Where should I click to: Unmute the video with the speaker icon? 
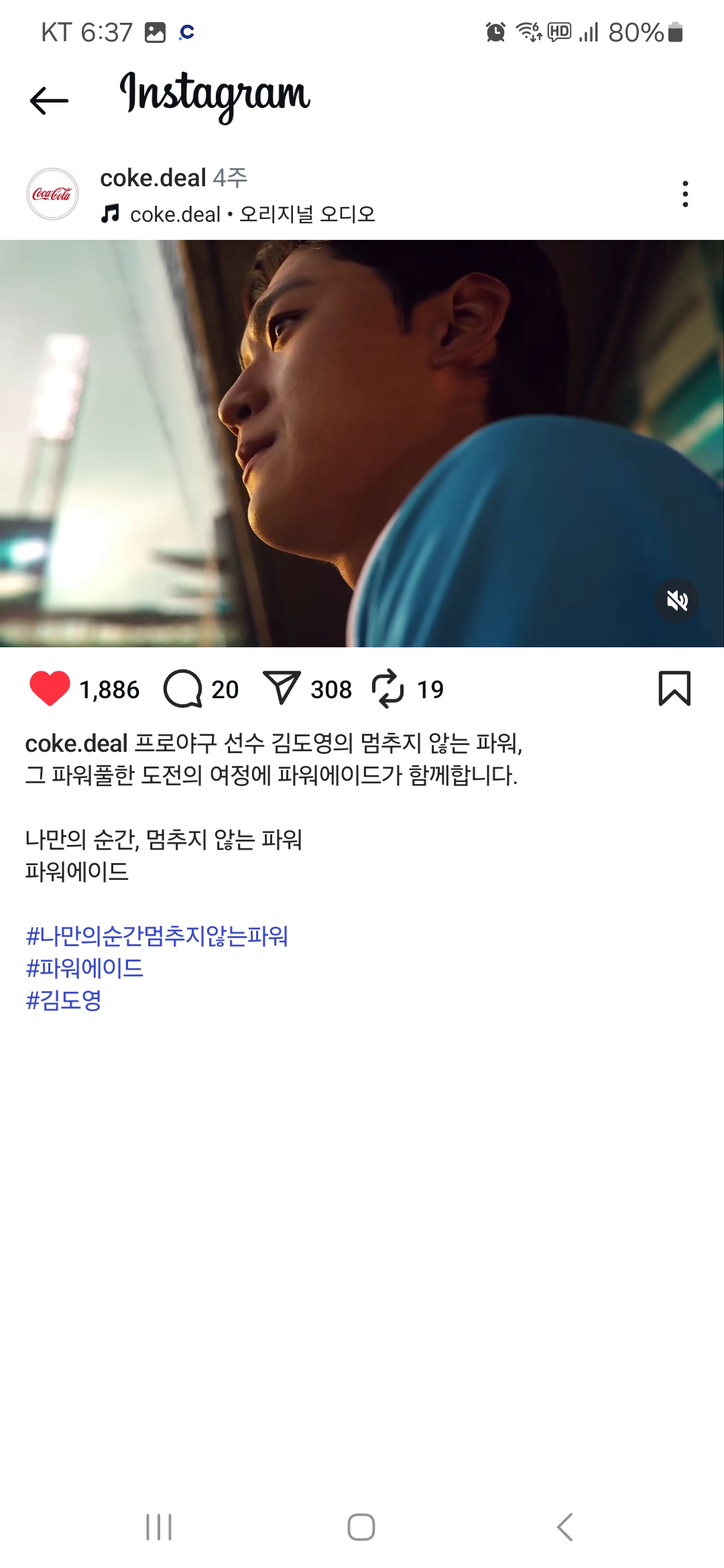tap(676, 600)
